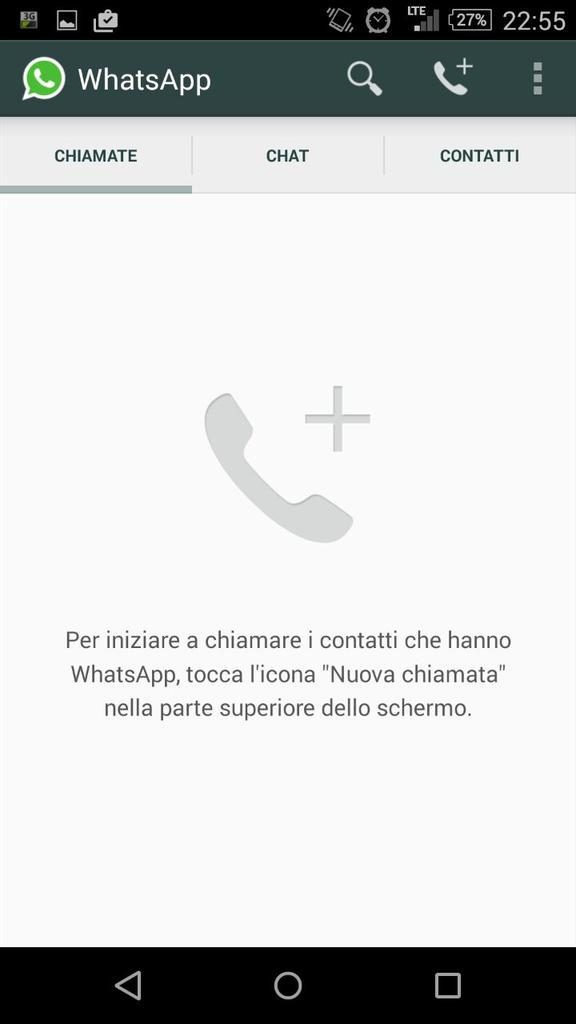Select the CHIAMATE tab

[x=96, y=156]
